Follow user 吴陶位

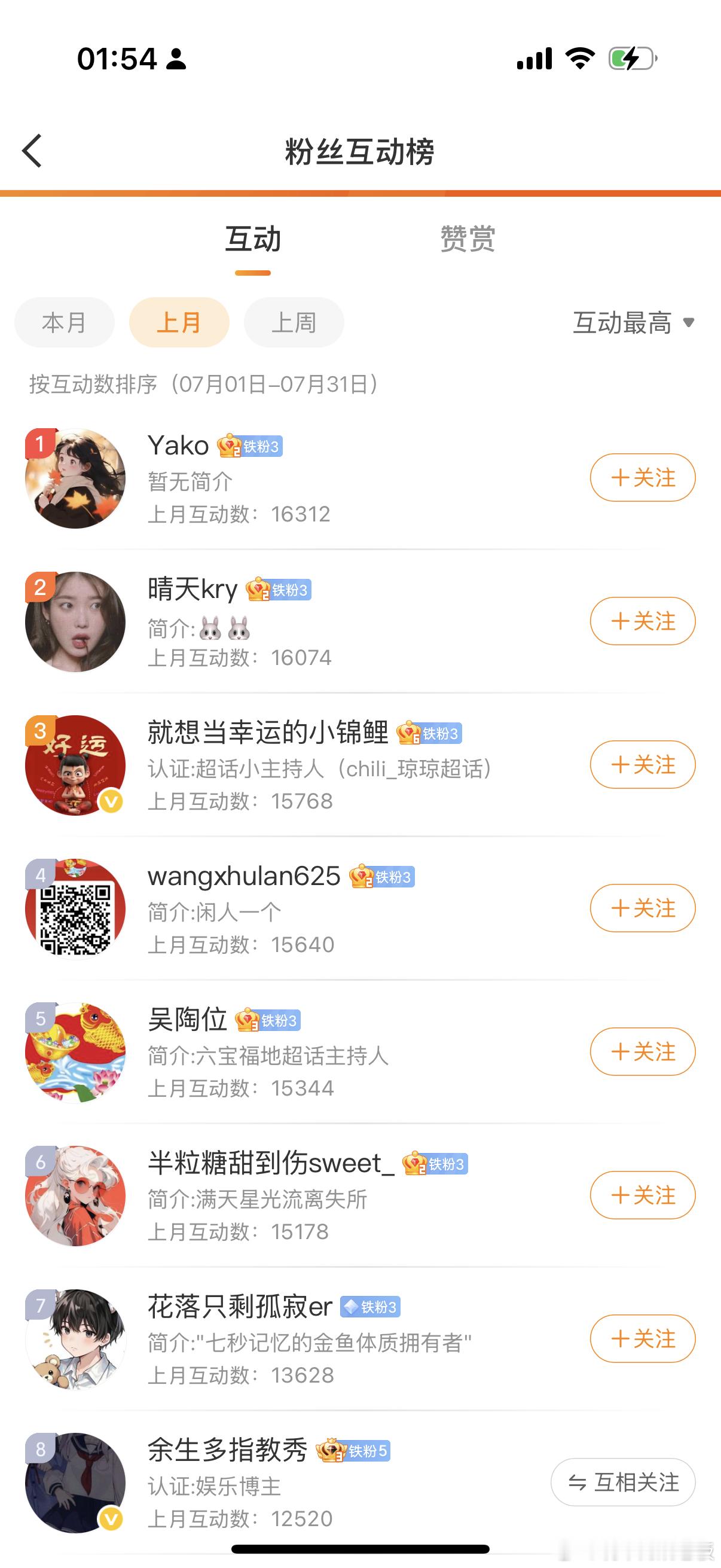coord(643,1052)
